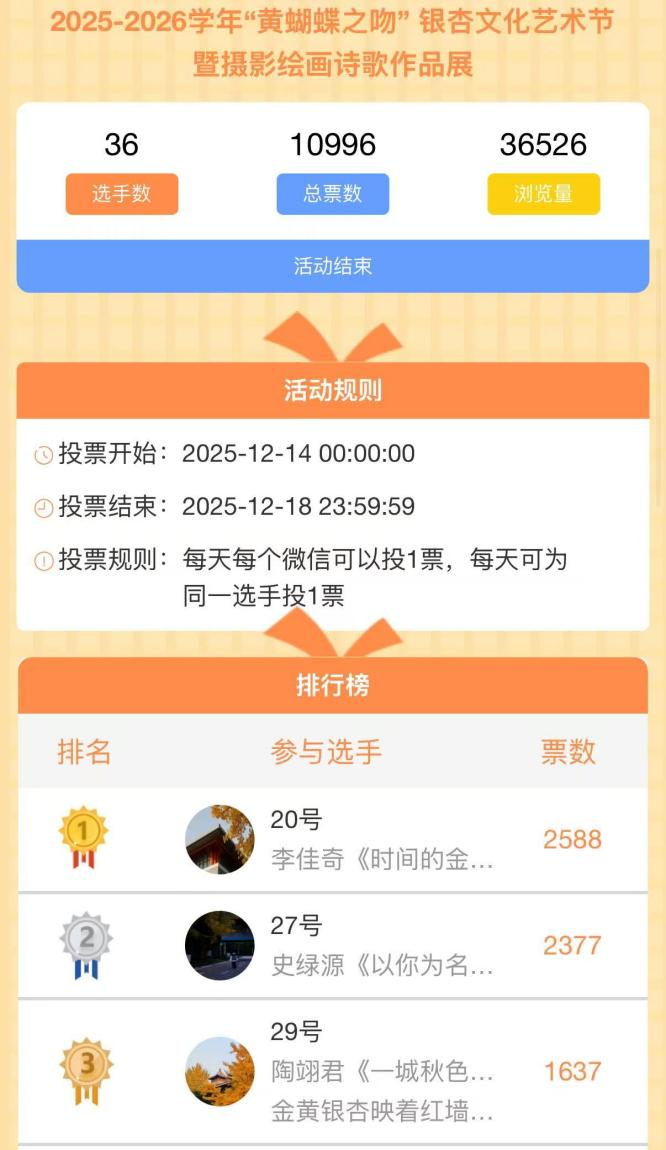
Task: Open contestant 29号 陶翊君 entry
Action: [x=381, y=1072]
